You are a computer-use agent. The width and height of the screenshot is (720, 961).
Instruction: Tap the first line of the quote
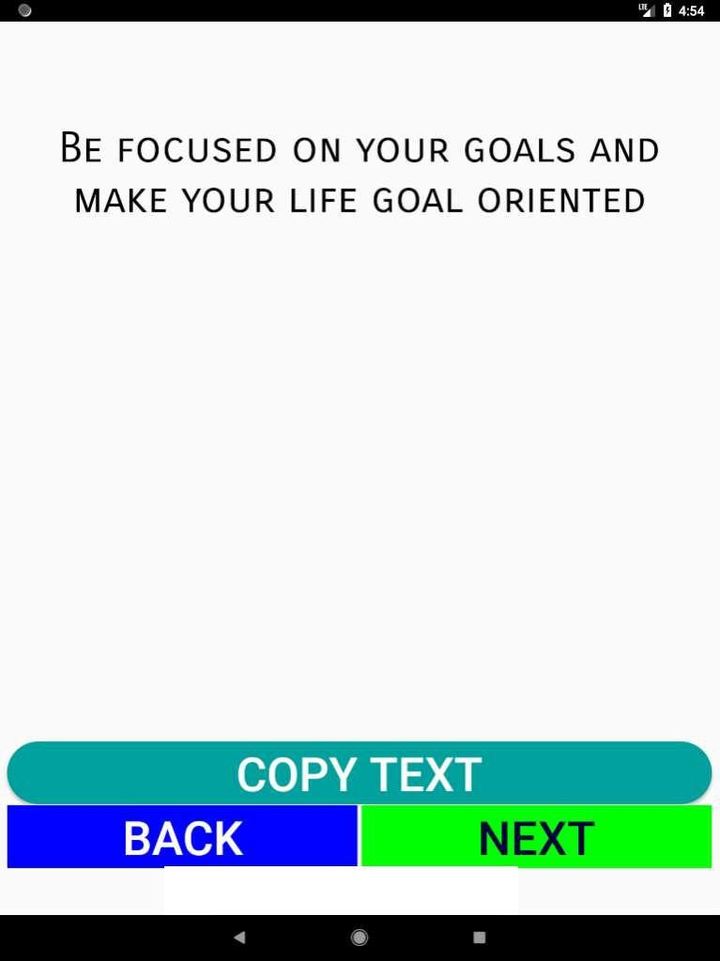[360, 149]
